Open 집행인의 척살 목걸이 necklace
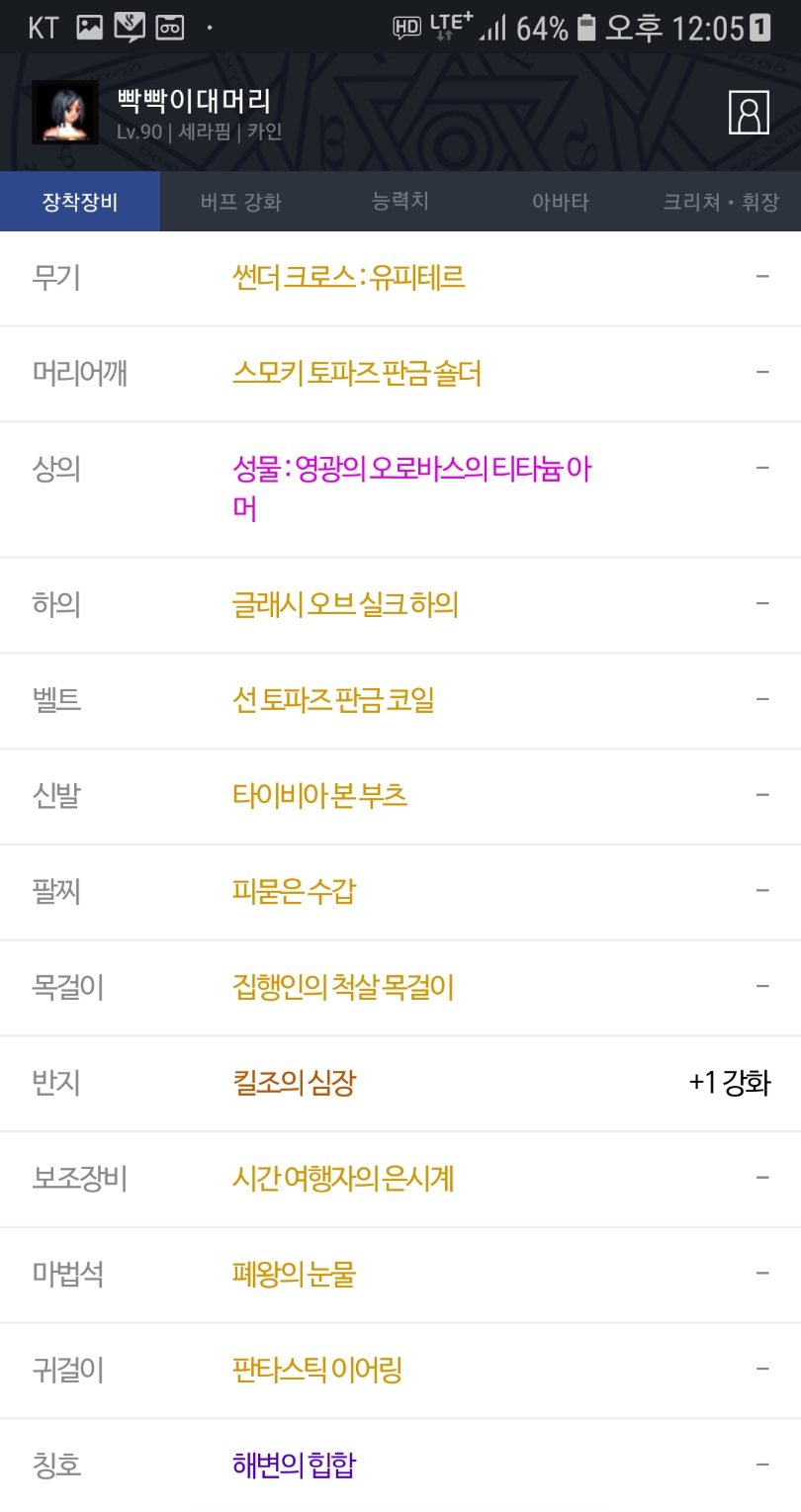This screenshot has width=801, height=1512. point(400,988)
